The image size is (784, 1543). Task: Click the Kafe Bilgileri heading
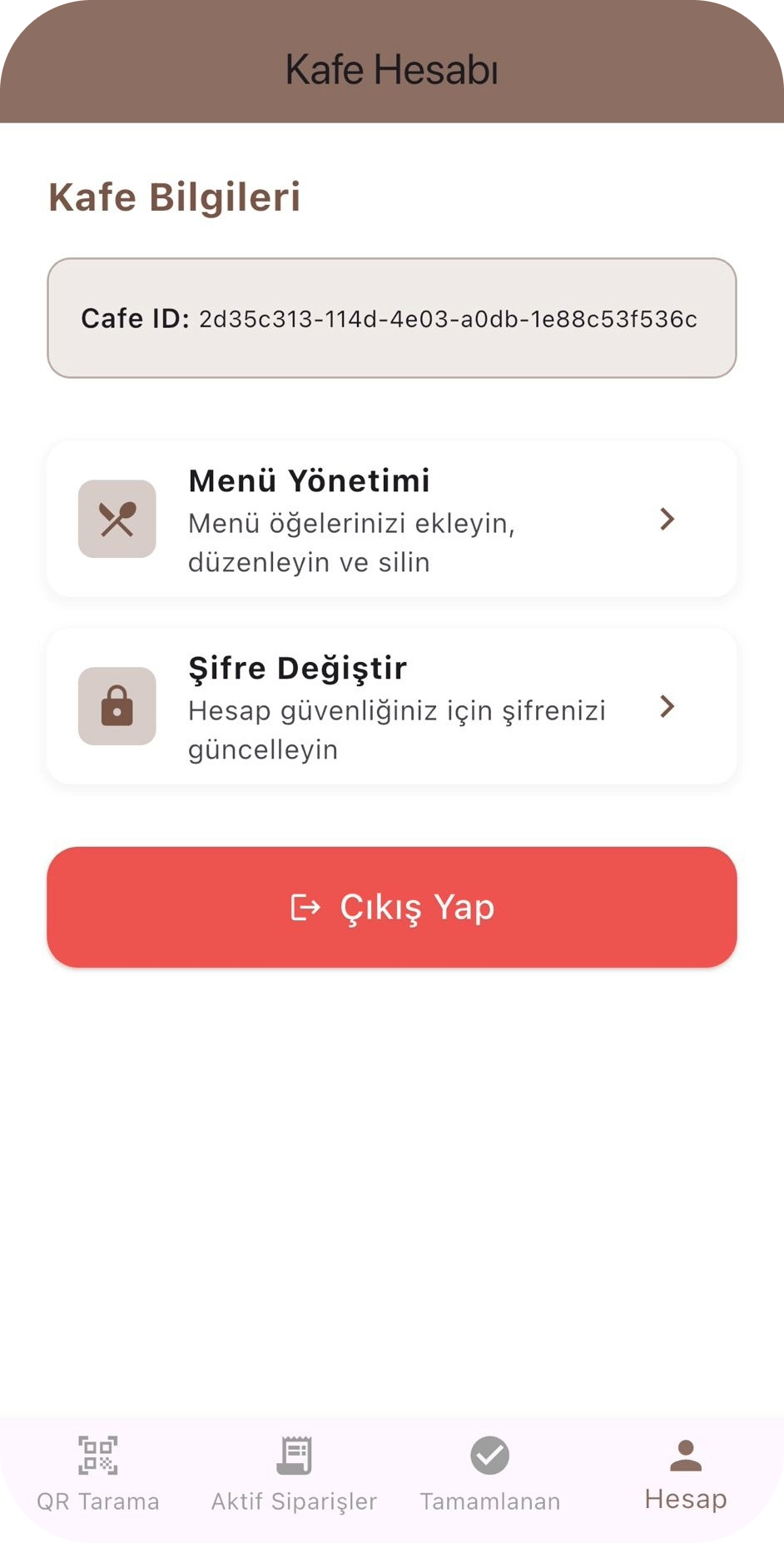point(175,197)
